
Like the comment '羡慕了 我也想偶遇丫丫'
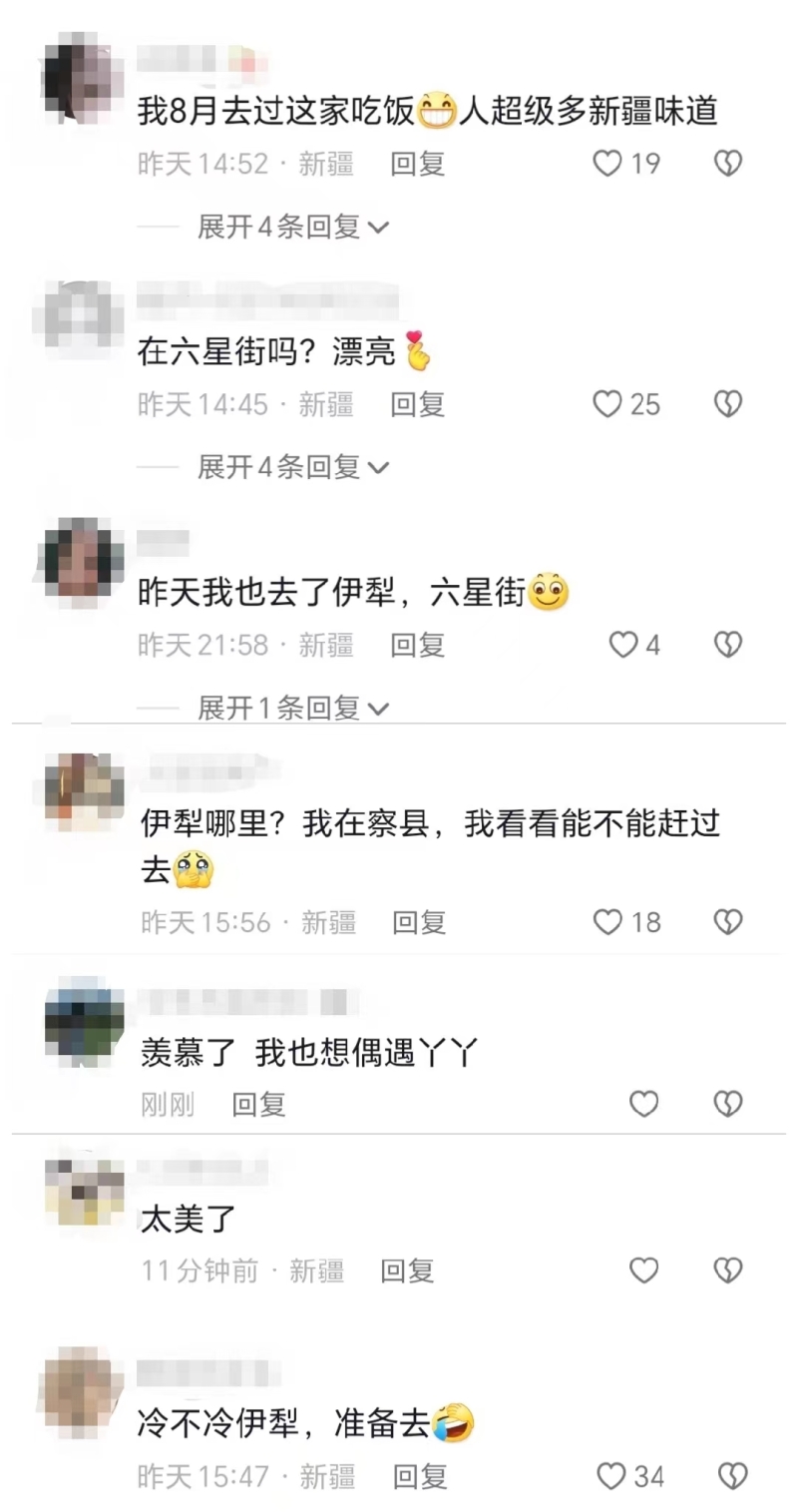(x=644, y=1104)
